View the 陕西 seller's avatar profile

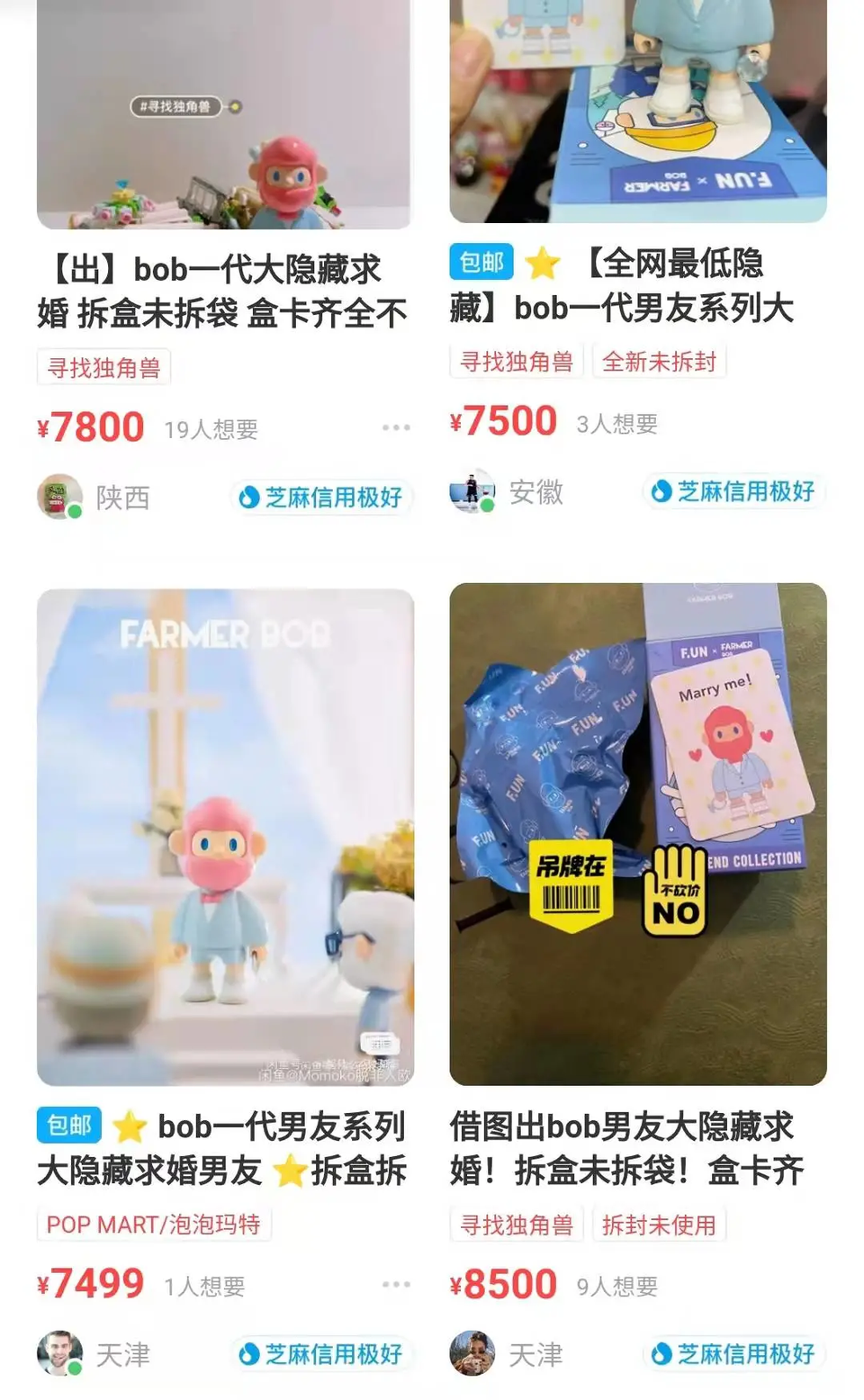pyautogui.click(x=59, y=497)
